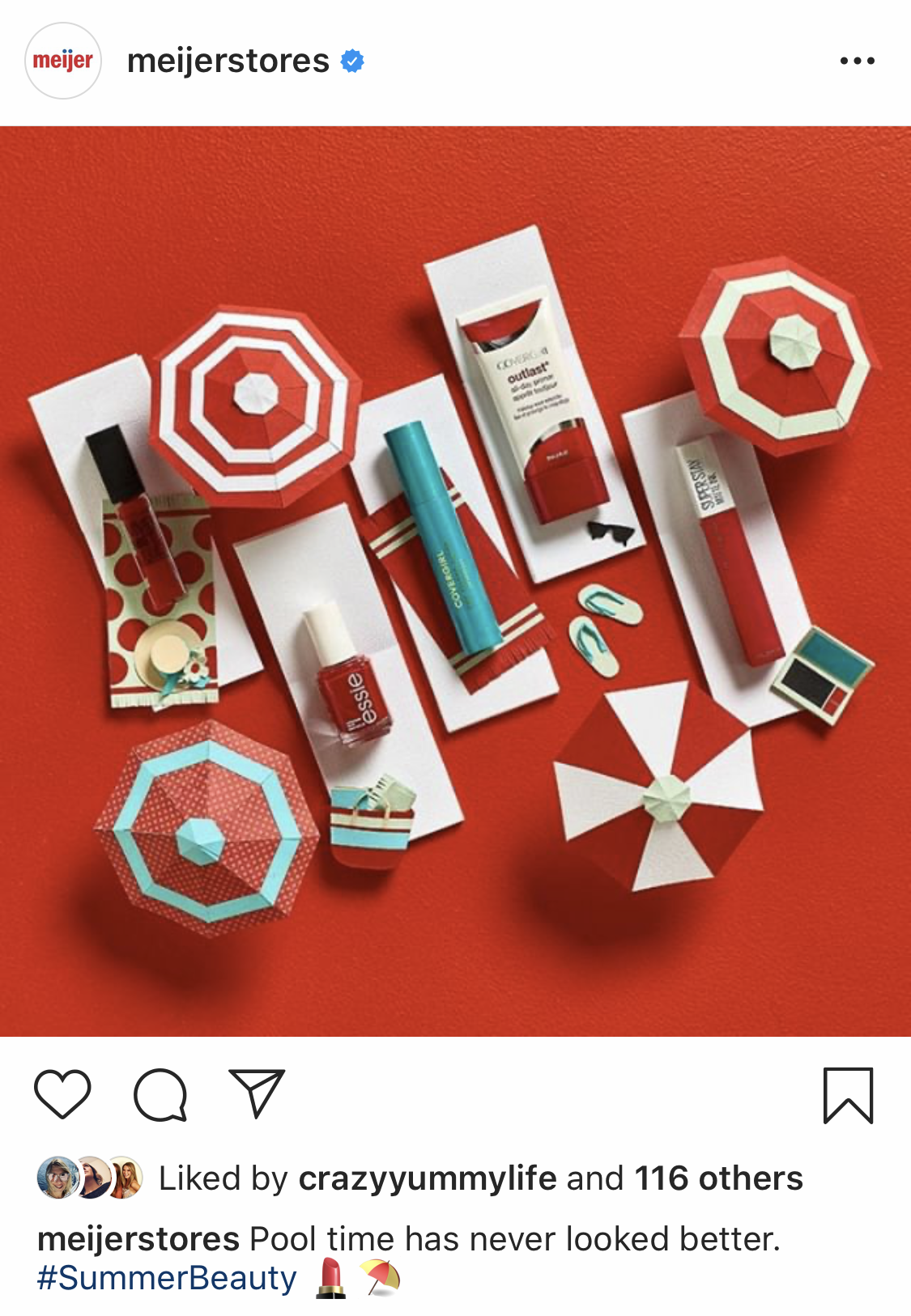
Task: View the list of 116 others who liked
Action: pos(718,1178)
